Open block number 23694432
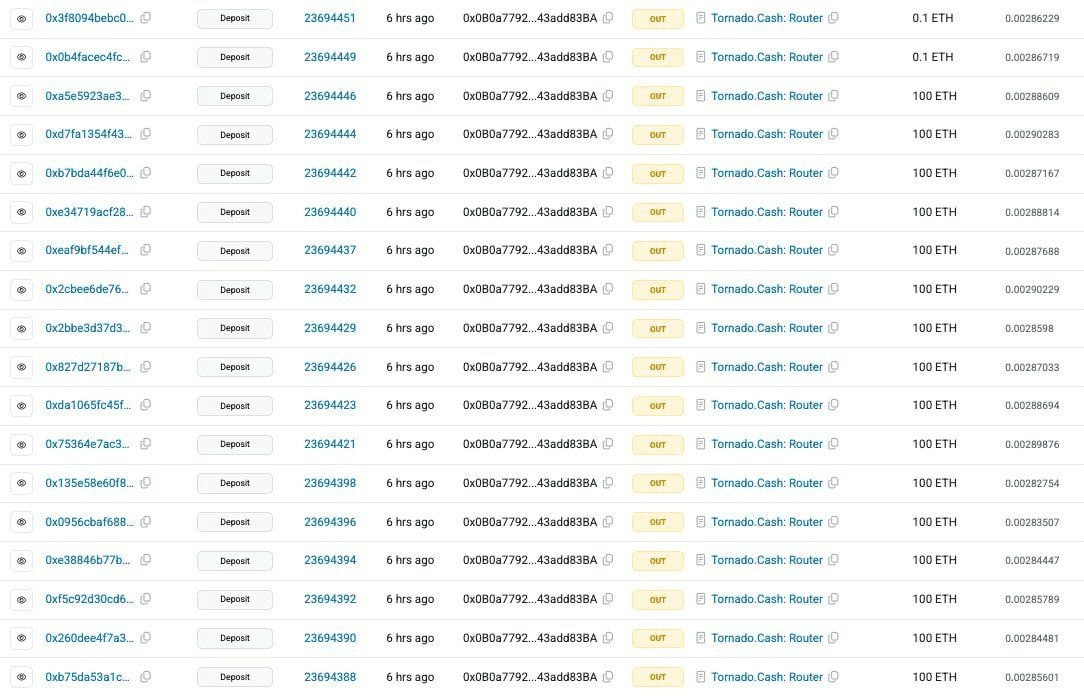The height and width of the screenshot is (696, 1084). [x=330, y=289]
